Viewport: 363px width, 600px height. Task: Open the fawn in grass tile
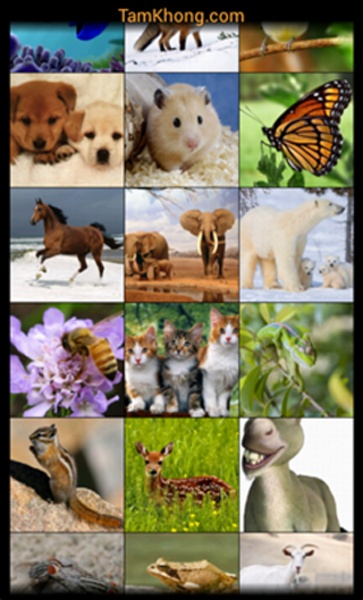[x=182, y=475]
